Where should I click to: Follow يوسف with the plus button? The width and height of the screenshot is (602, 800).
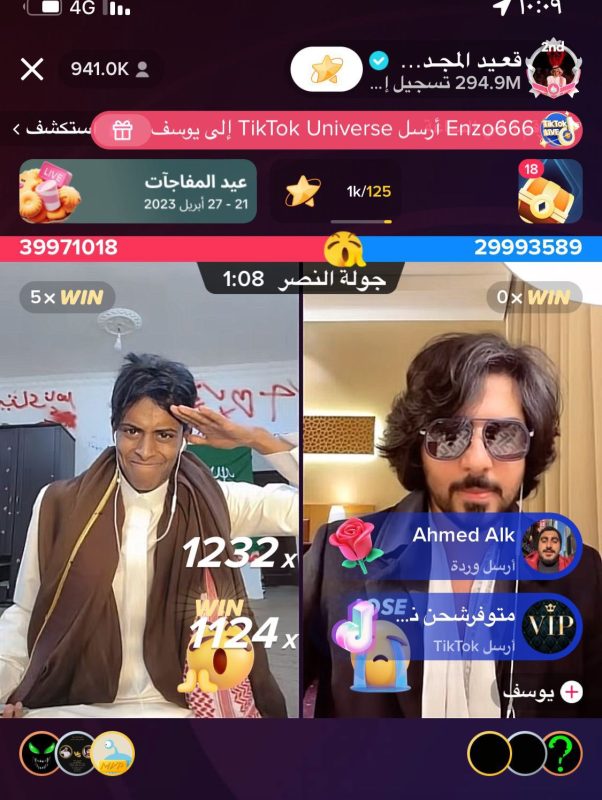pos(572,691)
